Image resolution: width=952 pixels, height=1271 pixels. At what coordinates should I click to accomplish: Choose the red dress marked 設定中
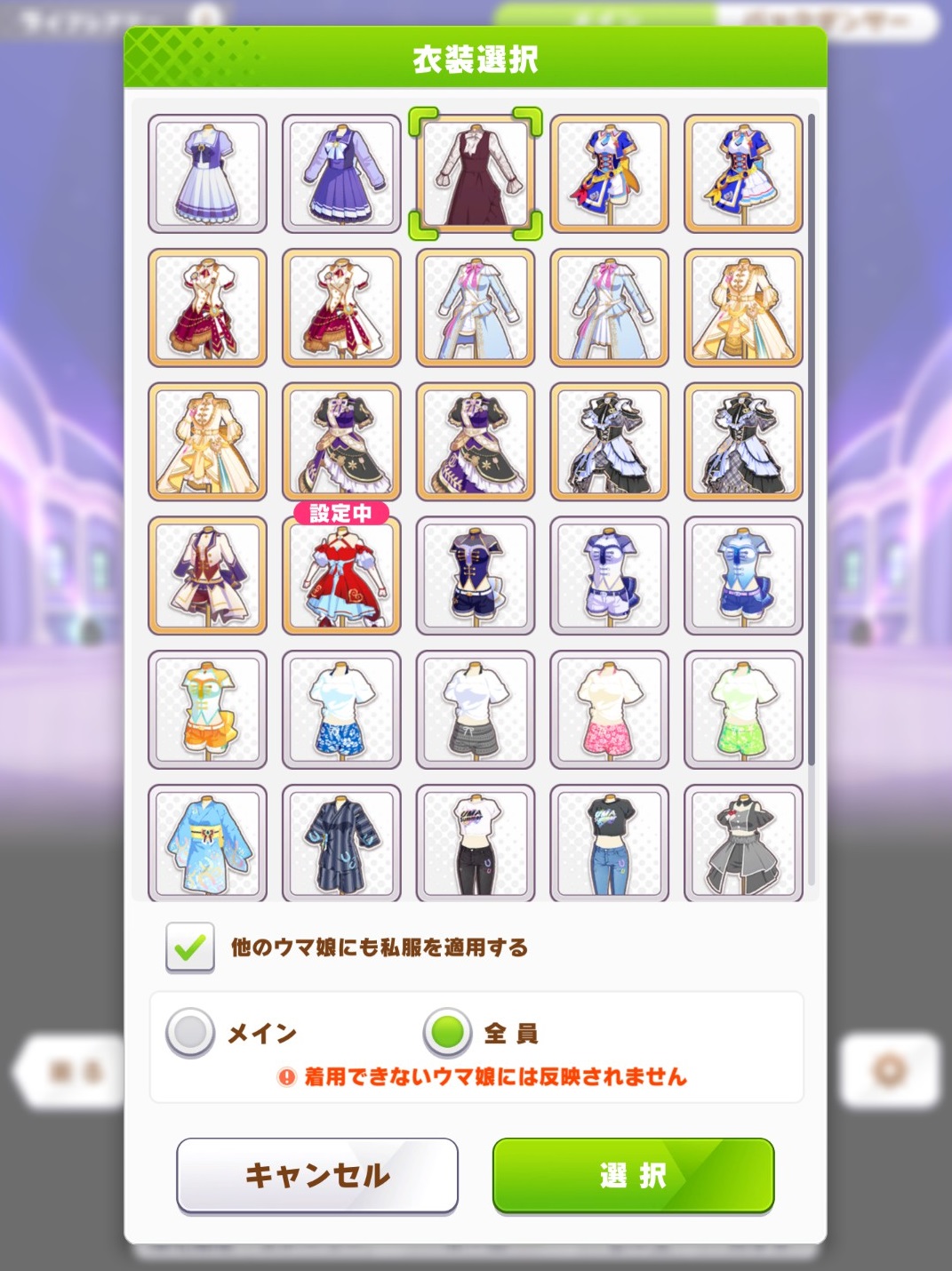click(341, 576)
